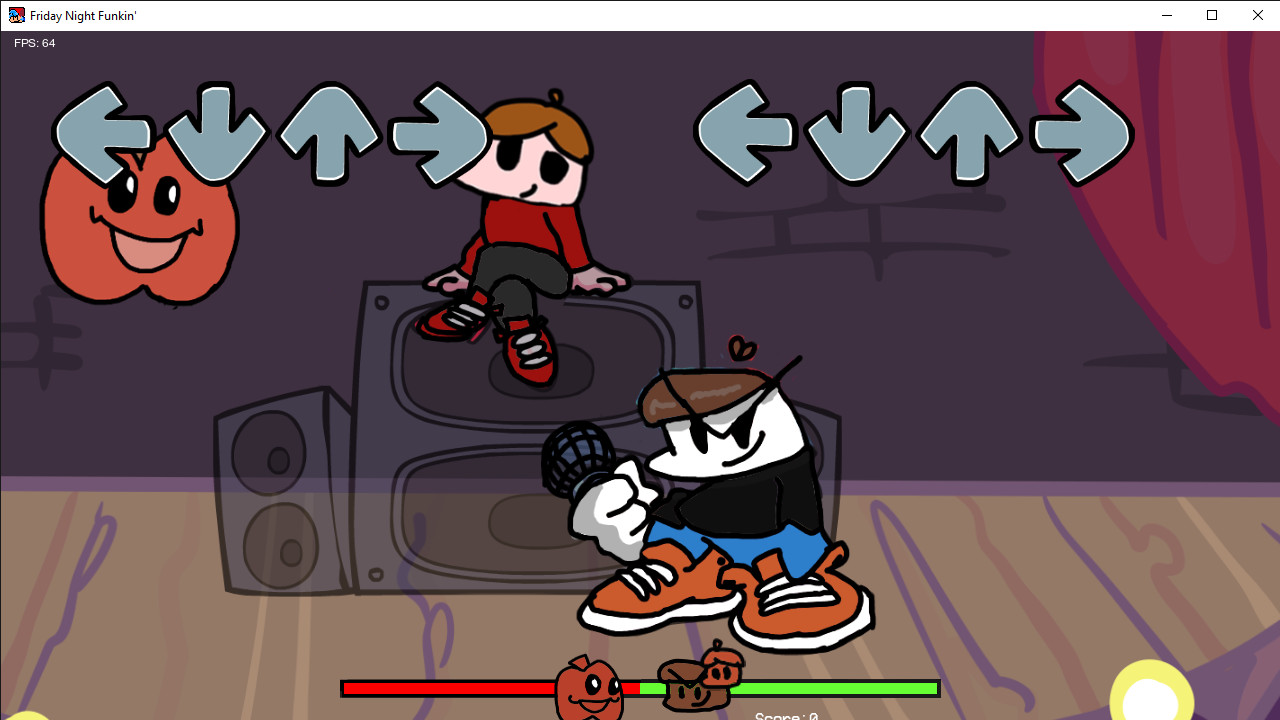
Task: Maximize the game window
Action: pyautogui.click(x=1212, y=15)
